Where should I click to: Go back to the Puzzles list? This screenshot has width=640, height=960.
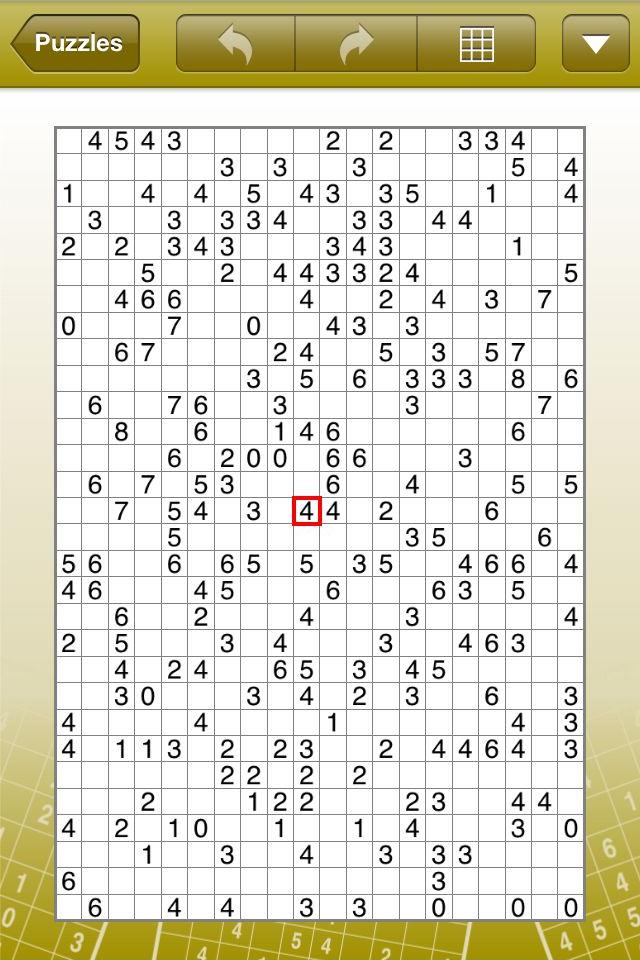click(x=75, y=43)
